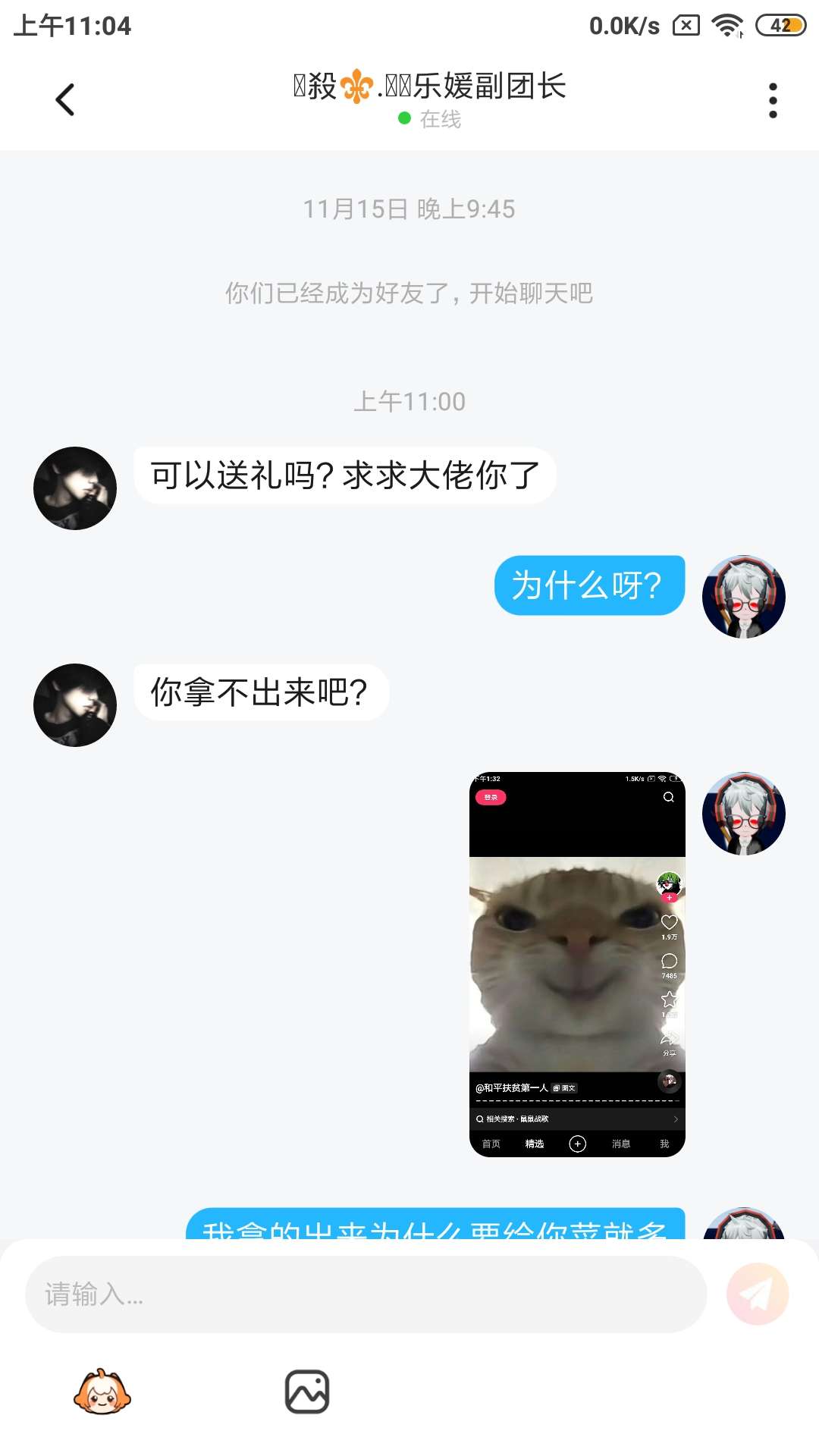View my avatar beside 为什么呀 message
Image resolution: width=819 pixels, height=1456 pixels.
tap(743, 596)
